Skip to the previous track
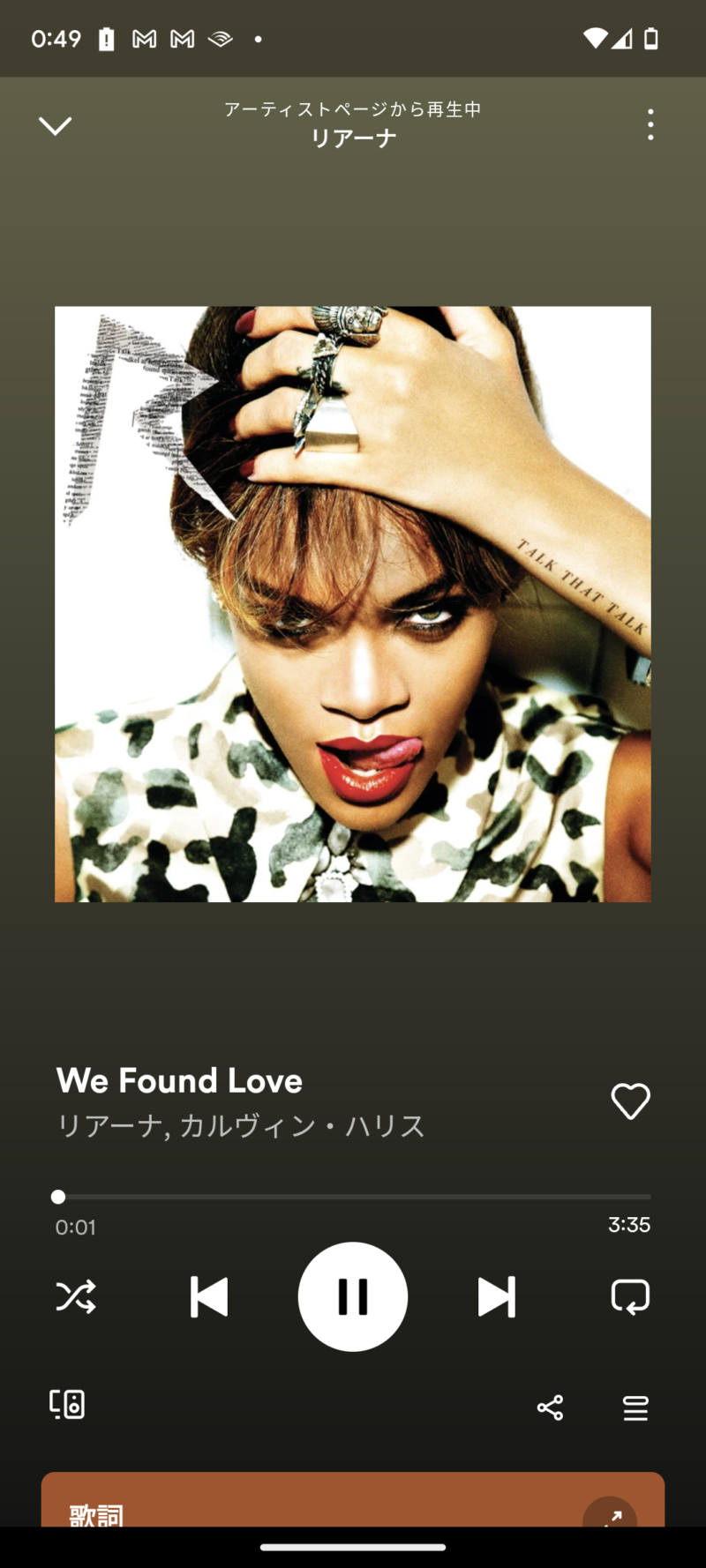706x1568 pixels. 209,1296
